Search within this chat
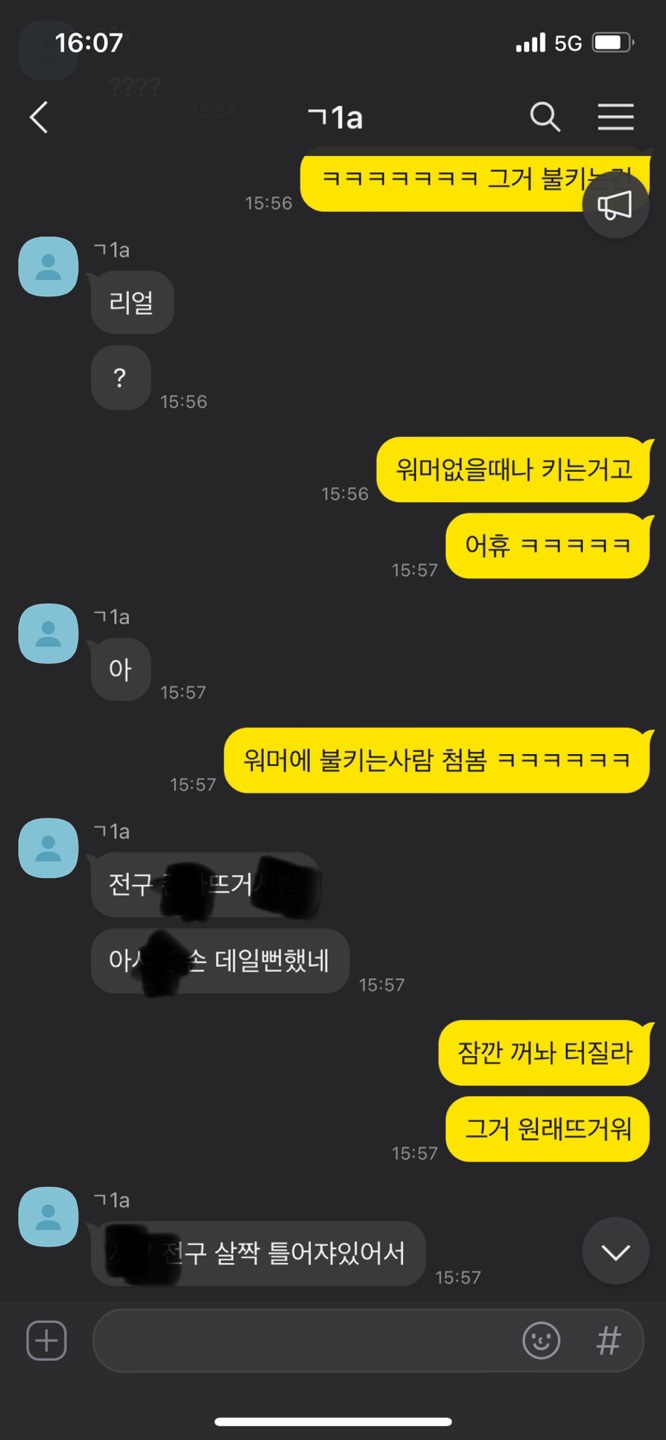The image size is (666, 1440). coord(544,117)
